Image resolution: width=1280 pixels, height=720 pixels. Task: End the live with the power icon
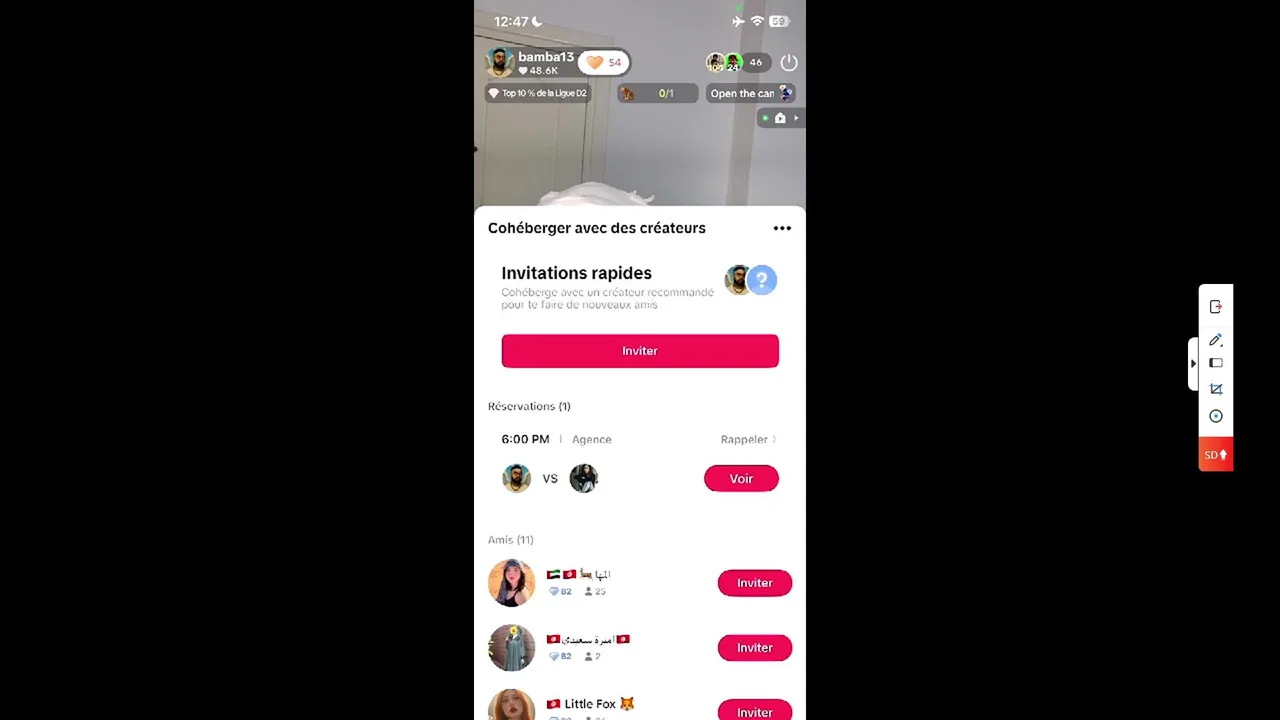(789, 62)
